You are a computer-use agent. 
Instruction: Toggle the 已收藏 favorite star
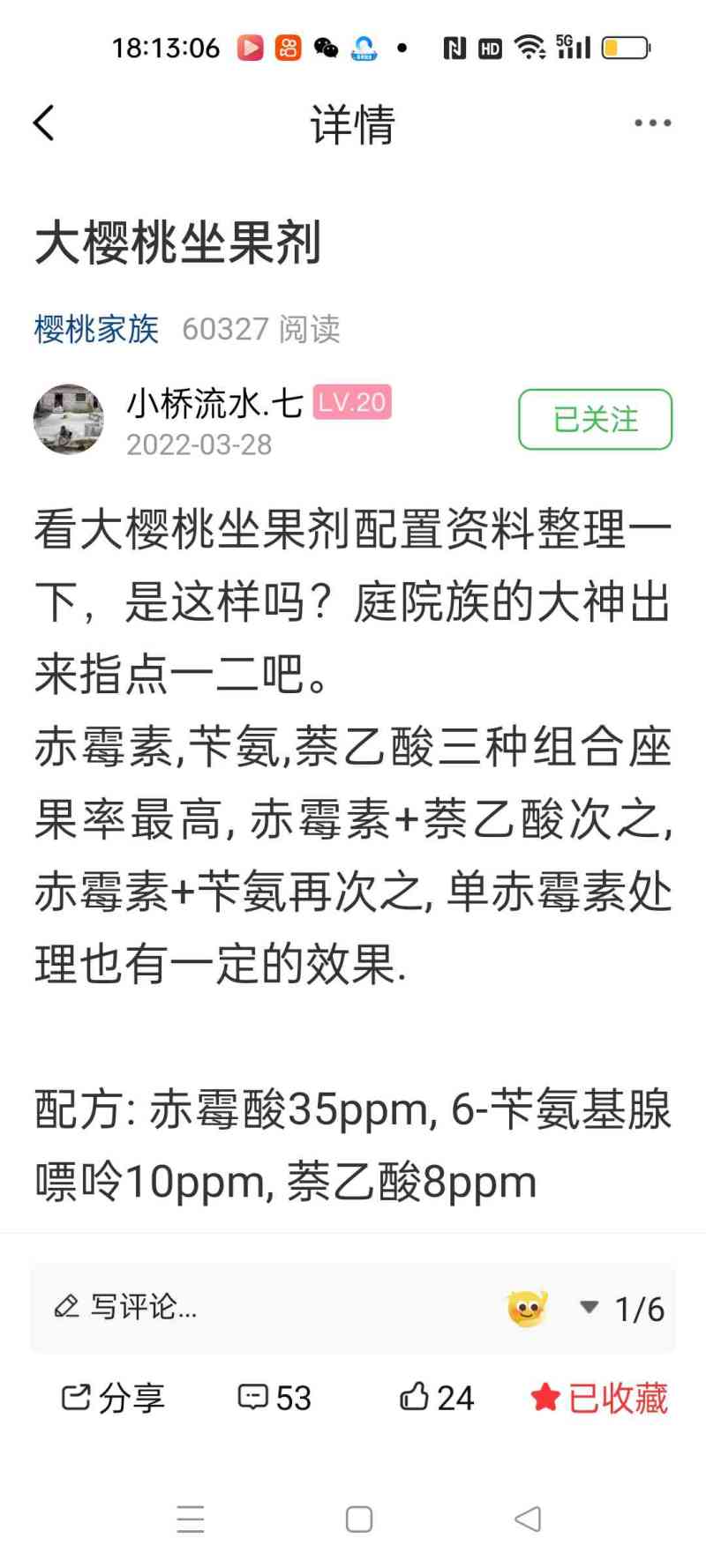pos(599,1398)
